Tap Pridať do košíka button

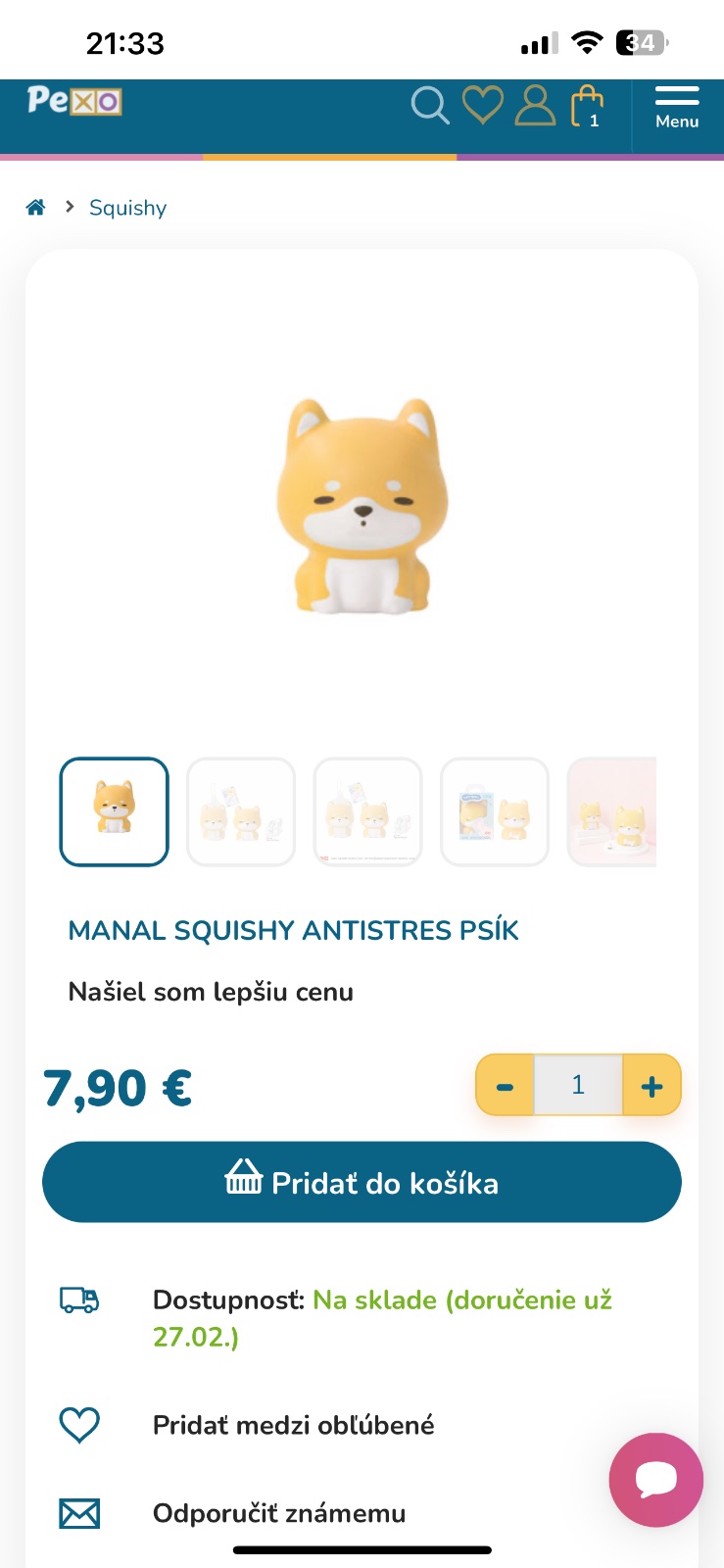click(x=362, y=1182)
